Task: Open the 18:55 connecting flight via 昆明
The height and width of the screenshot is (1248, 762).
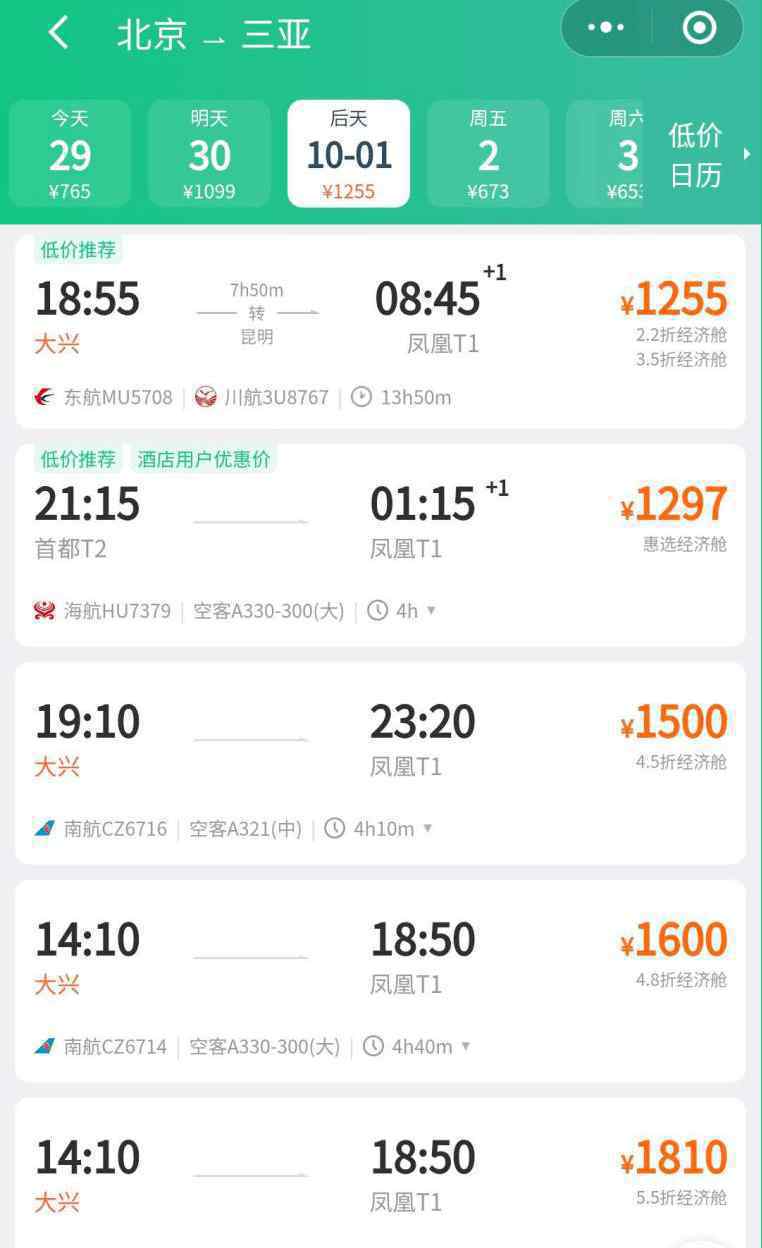Action: [x=380, y=331]
